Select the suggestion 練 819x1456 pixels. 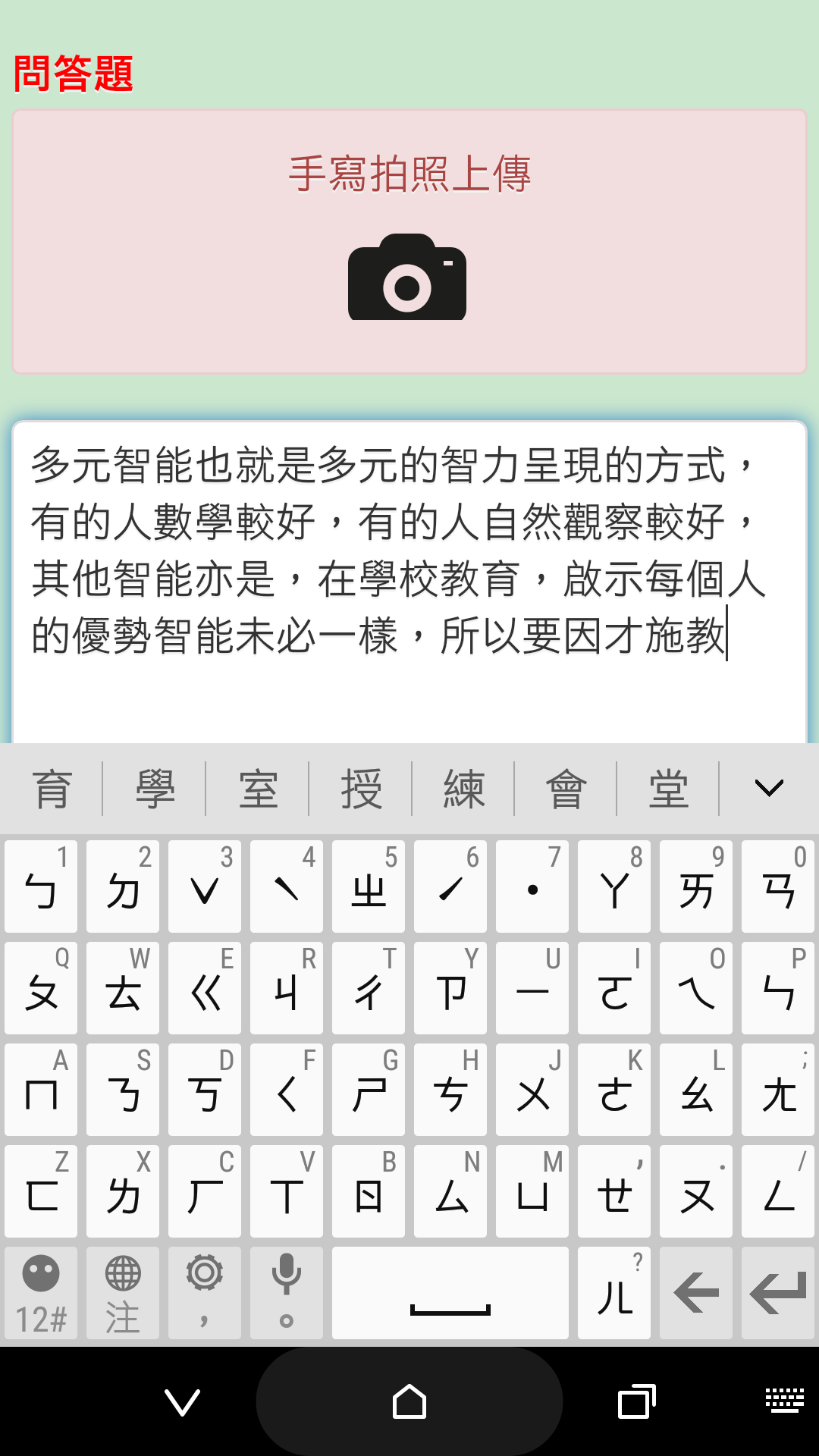pos(463,789)
